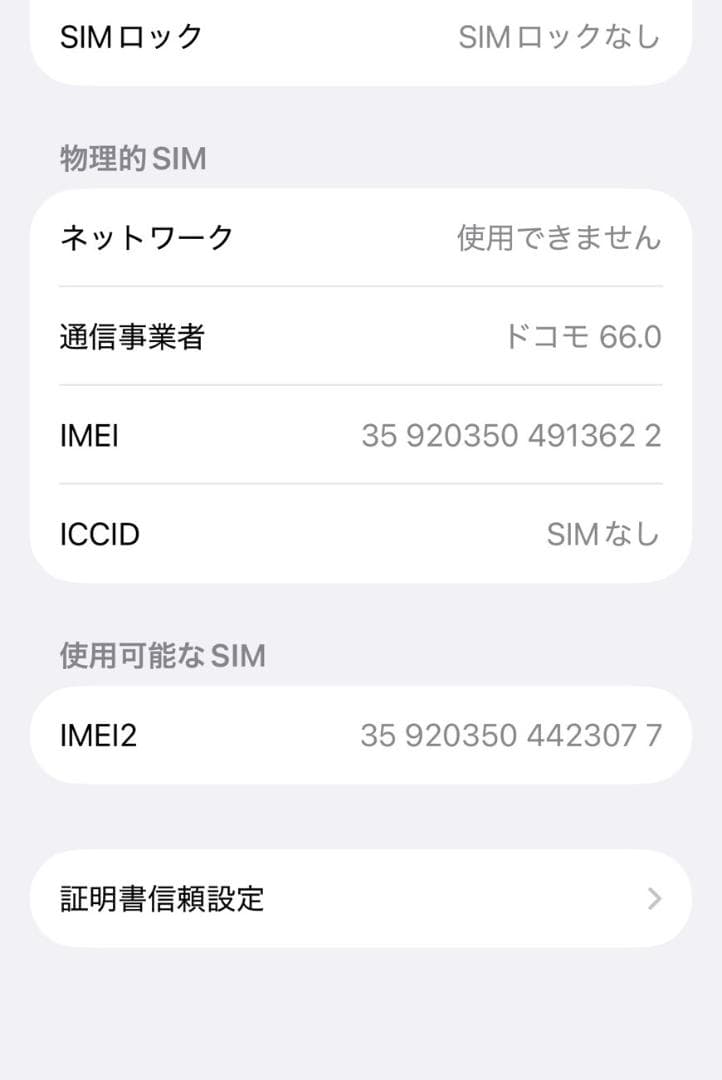The height and width of the screenshot is (1080, 722).
Task: Tap the IMEI2 row under 使用可能なSIM
Action: click(360, 736)
